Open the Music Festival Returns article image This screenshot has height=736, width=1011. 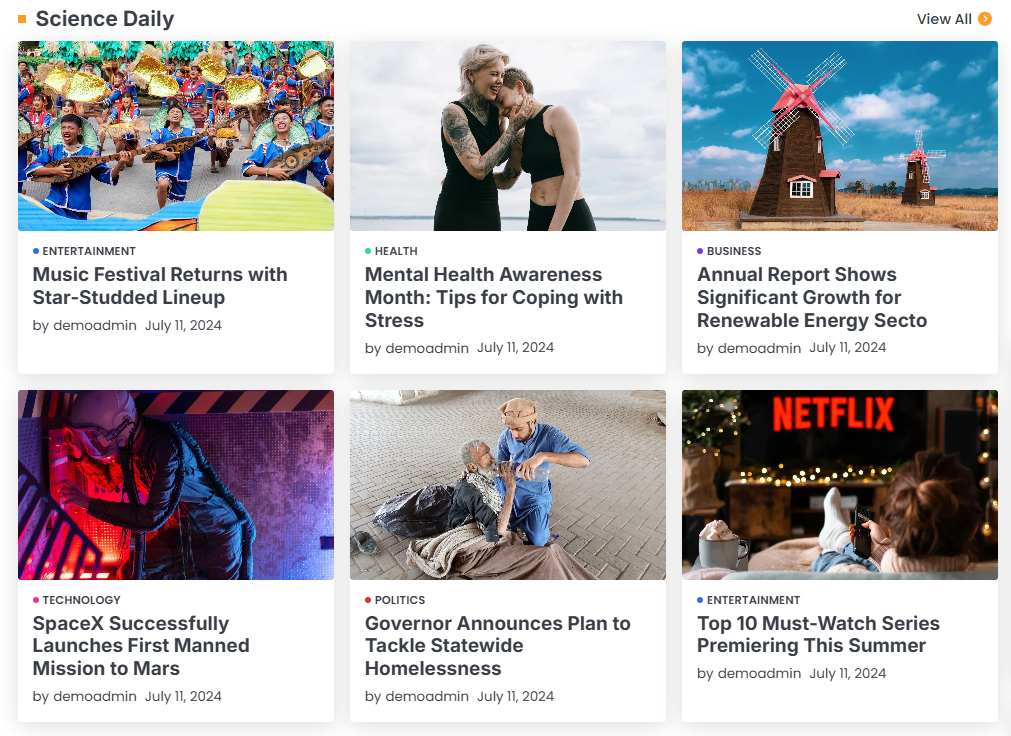(x=176, y=136)
